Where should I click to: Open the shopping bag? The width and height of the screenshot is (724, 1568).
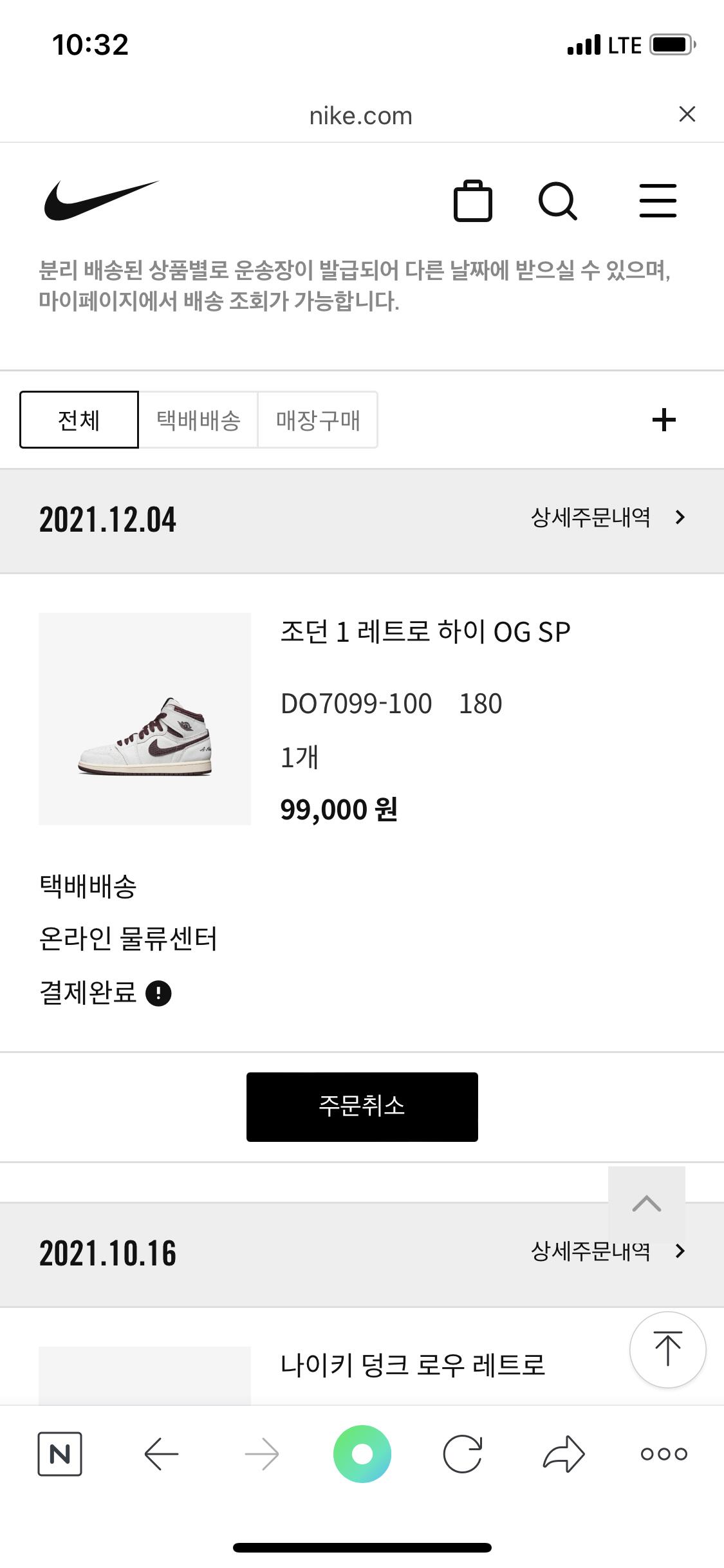pyautogui.click(x=473, y=201)
